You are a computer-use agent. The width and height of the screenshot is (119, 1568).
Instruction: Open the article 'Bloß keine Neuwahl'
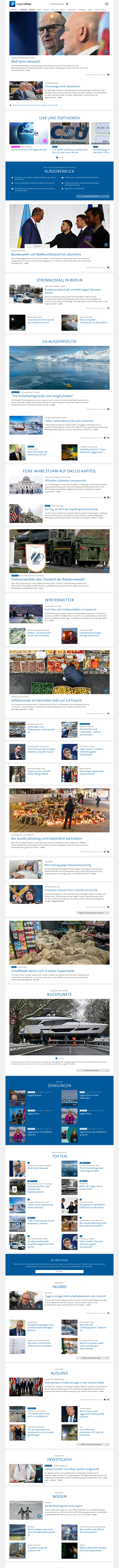(x=26, y=62)
